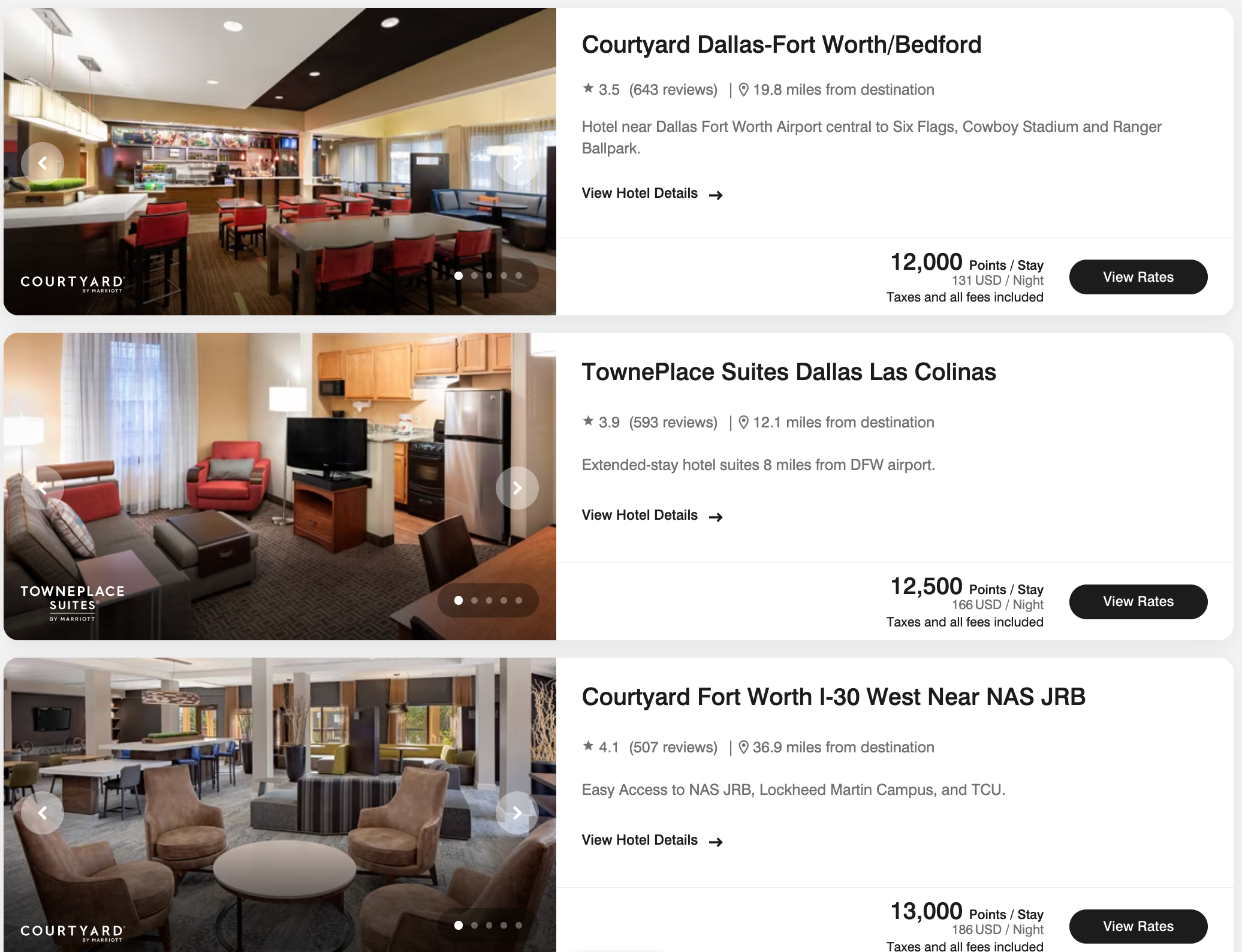Open the Courtyard Fort Worth I-30 West title

(833, 697)
